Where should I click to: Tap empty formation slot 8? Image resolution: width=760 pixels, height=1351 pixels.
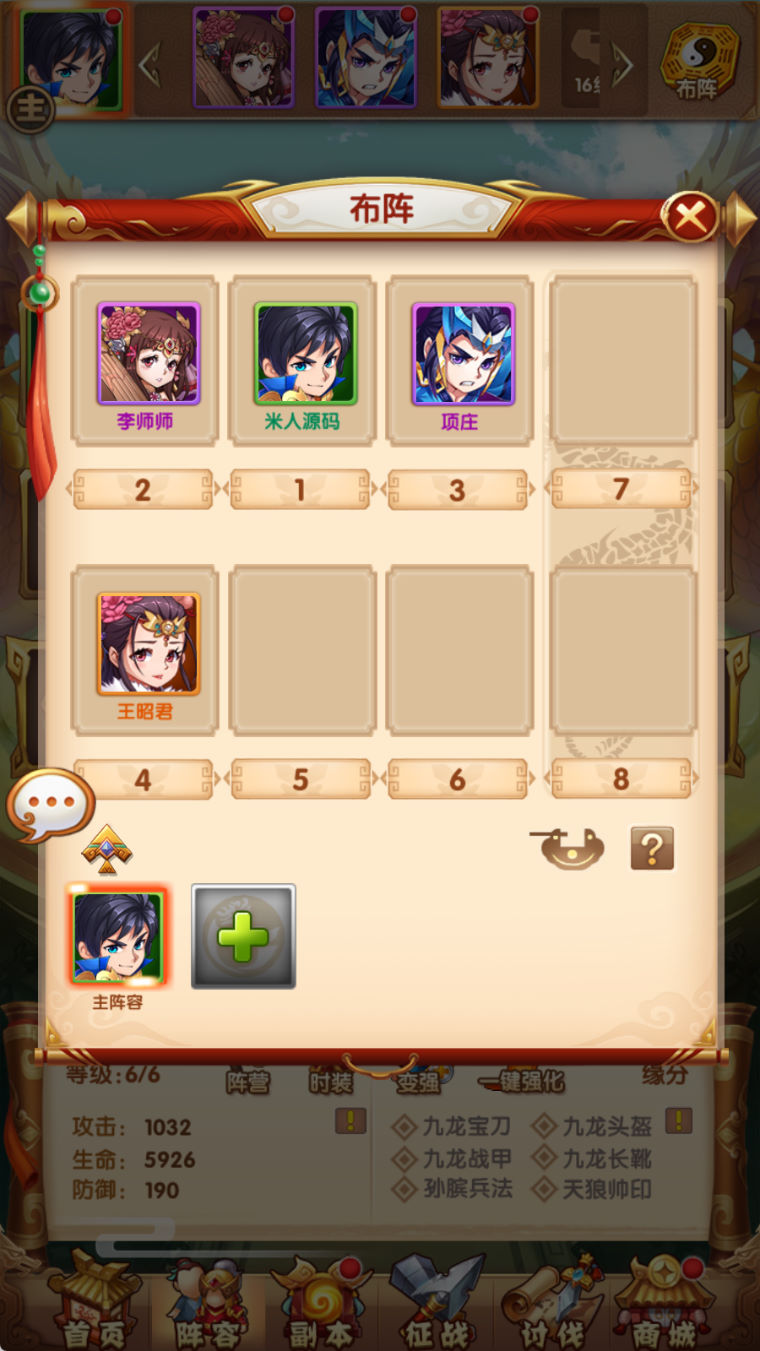point(622,650)
